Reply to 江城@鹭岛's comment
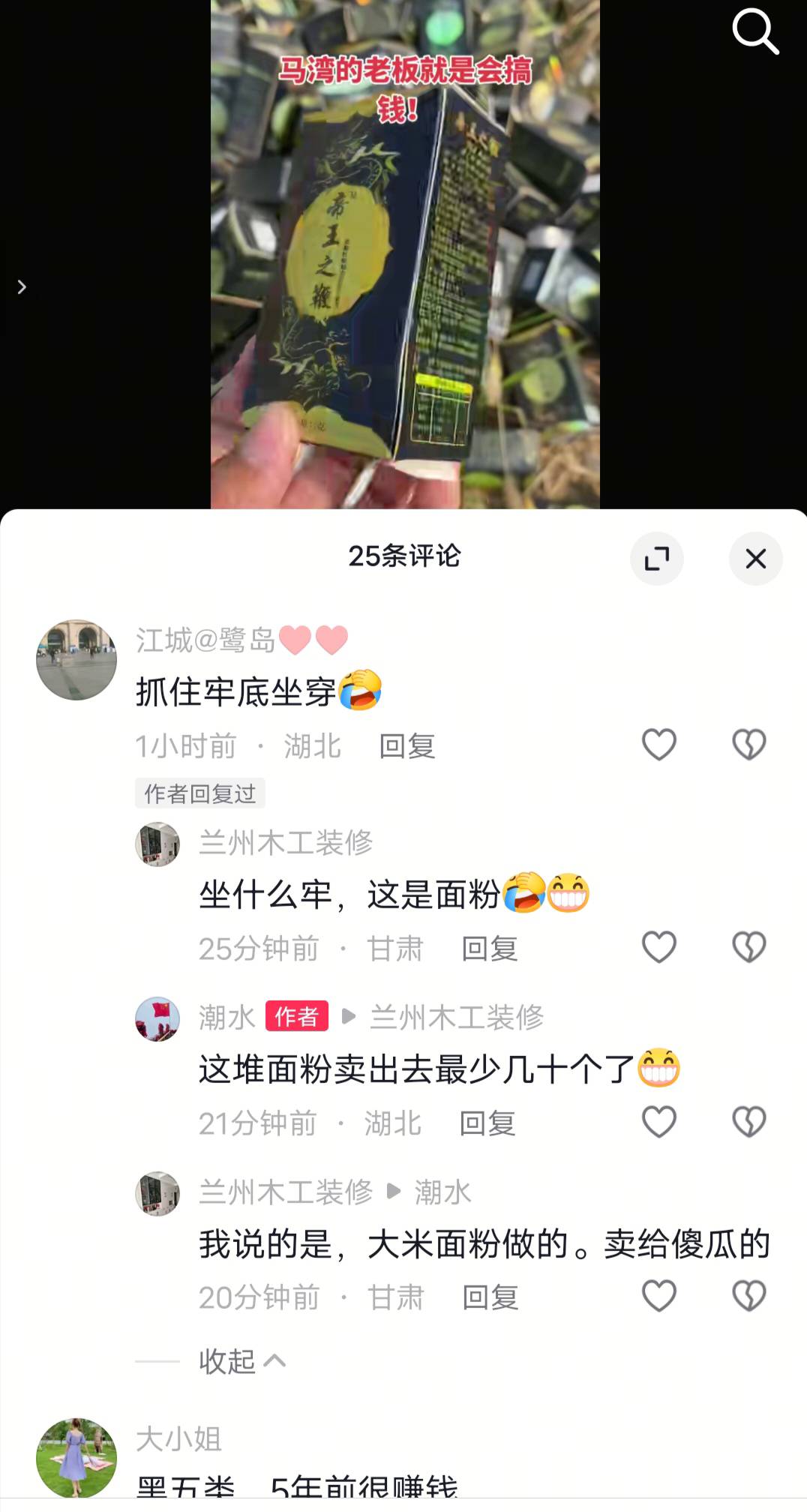 click(x=406, y=746)
